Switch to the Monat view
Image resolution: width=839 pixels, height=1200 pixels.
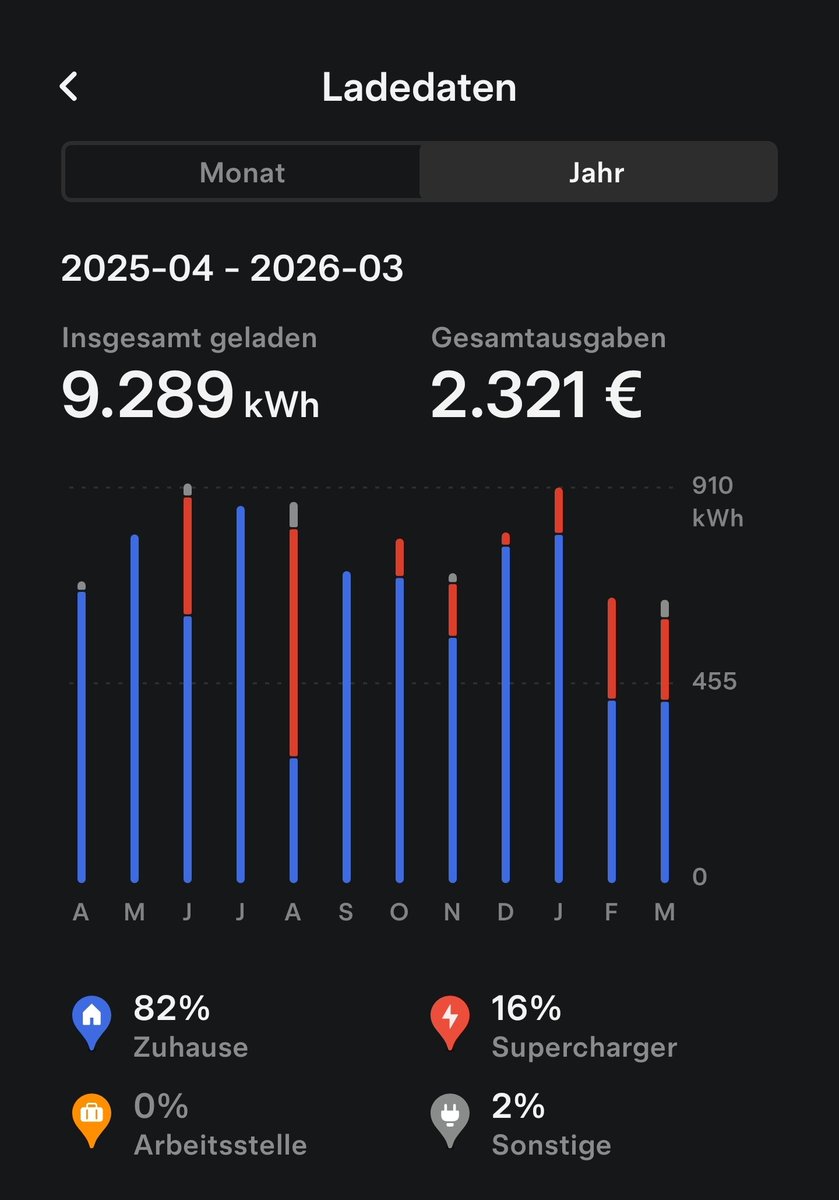click(242, 172)
